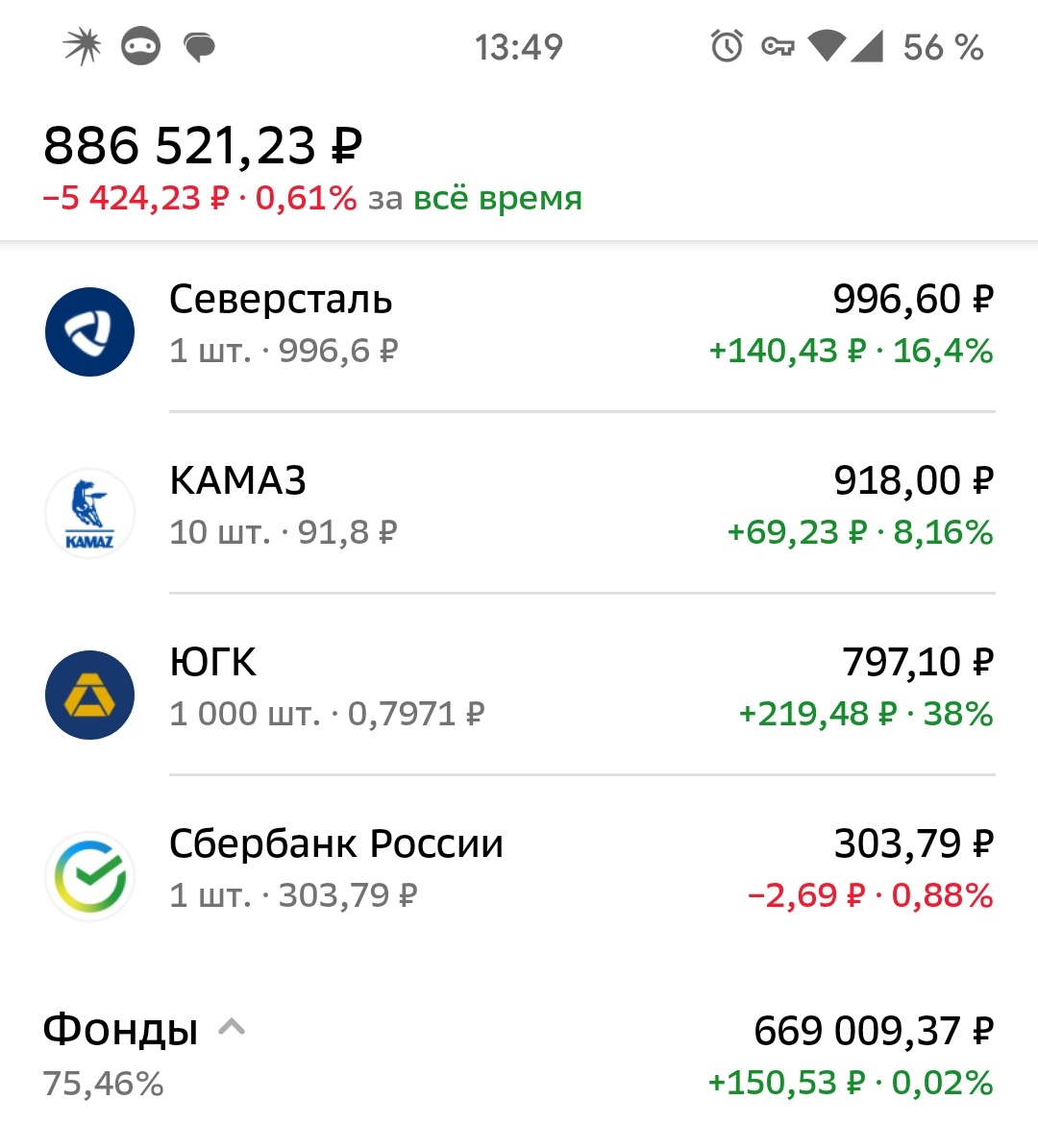Open the КАМАЗ stock position
Viewport: 1038px width, 1148px height.
point(519,507)
